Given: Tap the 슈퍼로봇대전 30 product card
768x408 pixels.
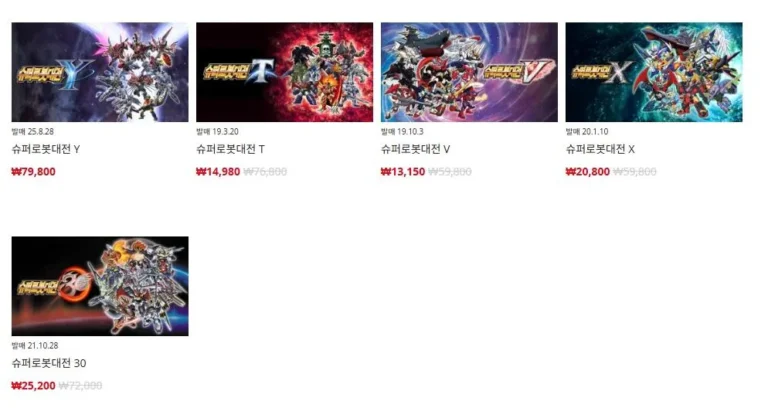Looking at the screenshot, I should tap(99, 286).
